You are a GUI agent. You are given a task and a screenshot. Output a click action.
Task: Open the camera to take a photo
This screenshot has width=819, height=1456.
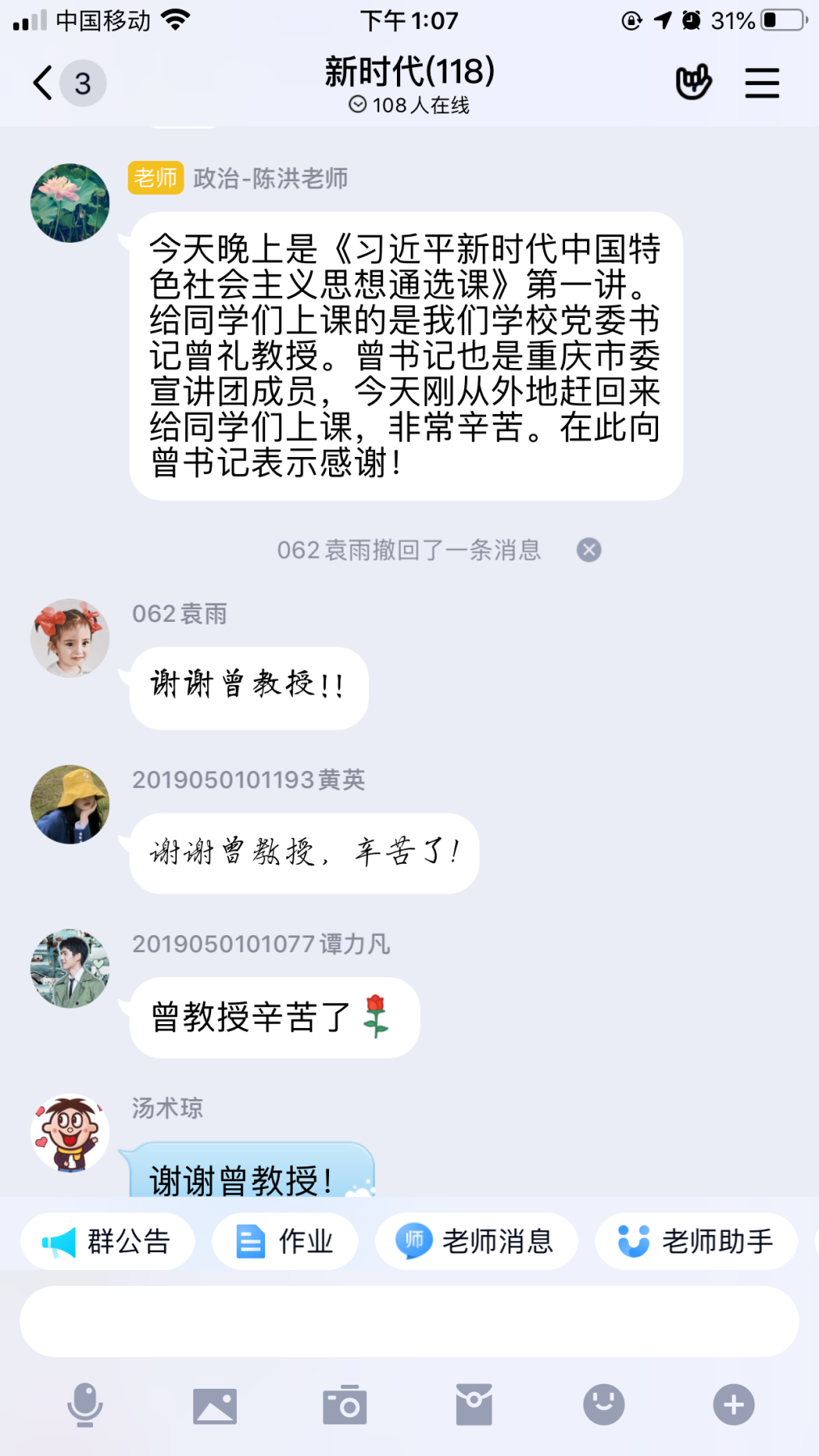[344, 1405]
